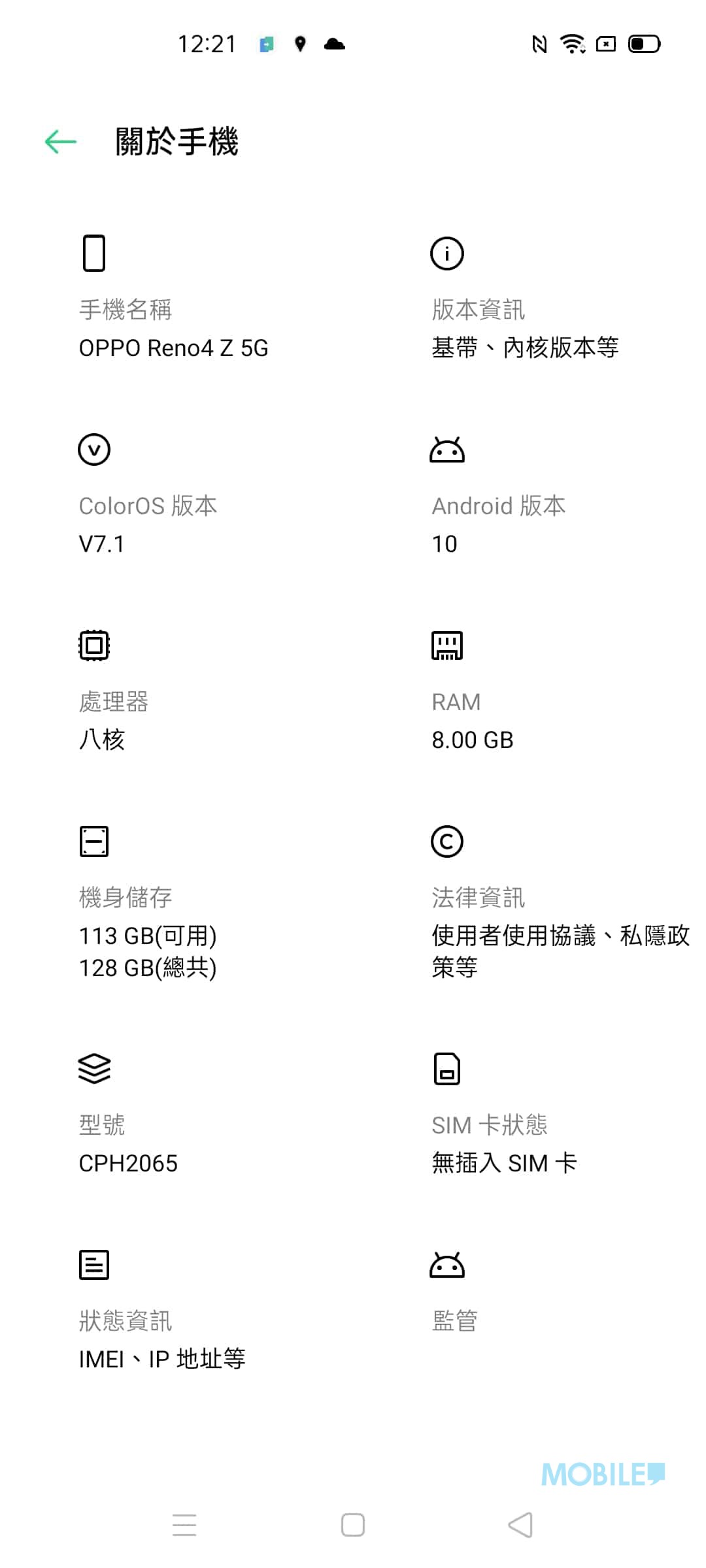Open 法律資訊 legal information
Image resolution: width=706 pixels, height=1568 pixels.
560,931
